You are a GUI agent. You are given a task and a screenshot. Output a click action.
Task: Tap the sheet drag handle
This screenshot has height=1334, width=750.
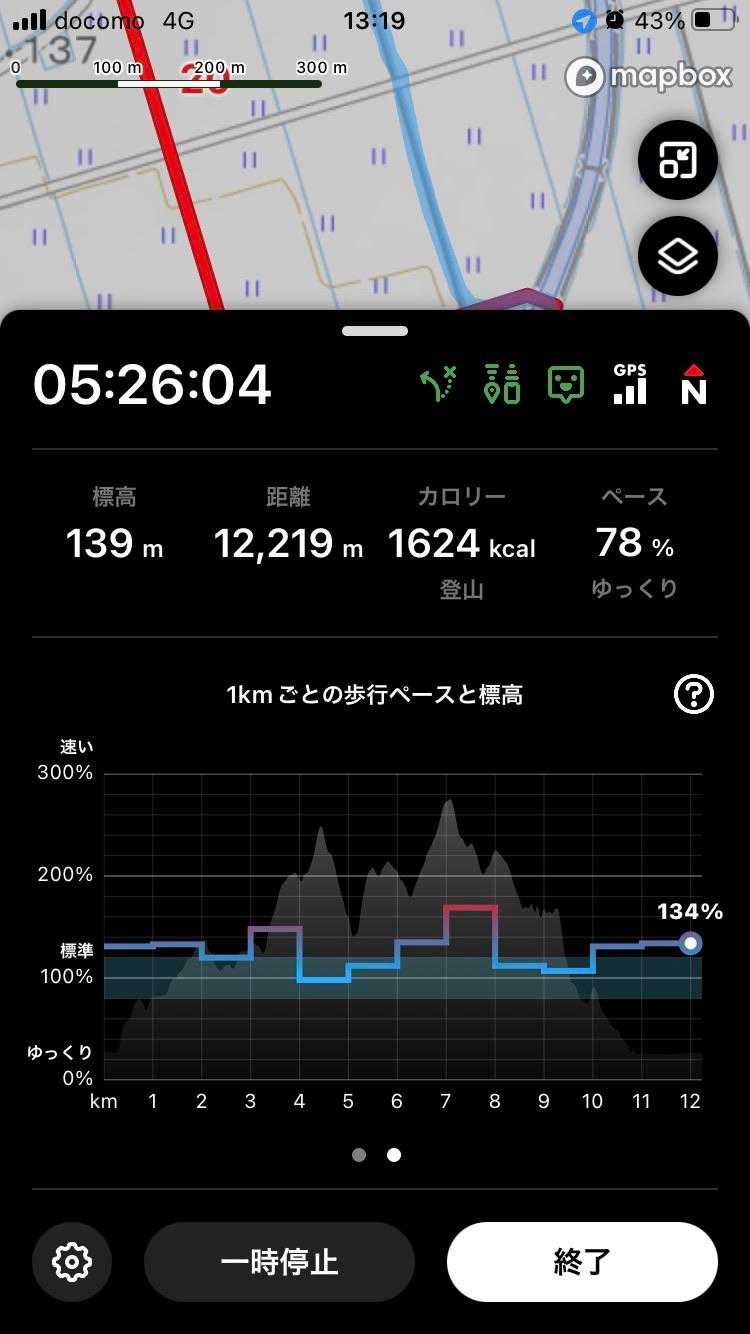375,331
